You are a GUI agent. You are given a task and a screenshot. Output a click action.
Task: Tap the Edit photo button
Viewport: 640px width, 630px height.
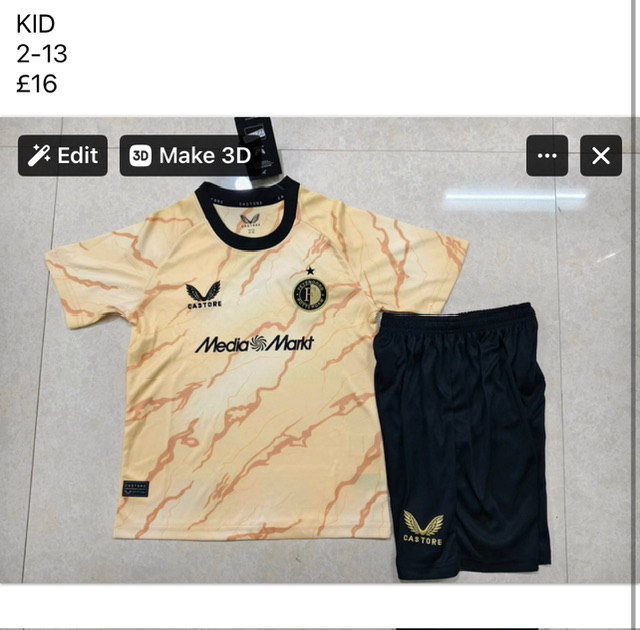click(x=63, y=155)
